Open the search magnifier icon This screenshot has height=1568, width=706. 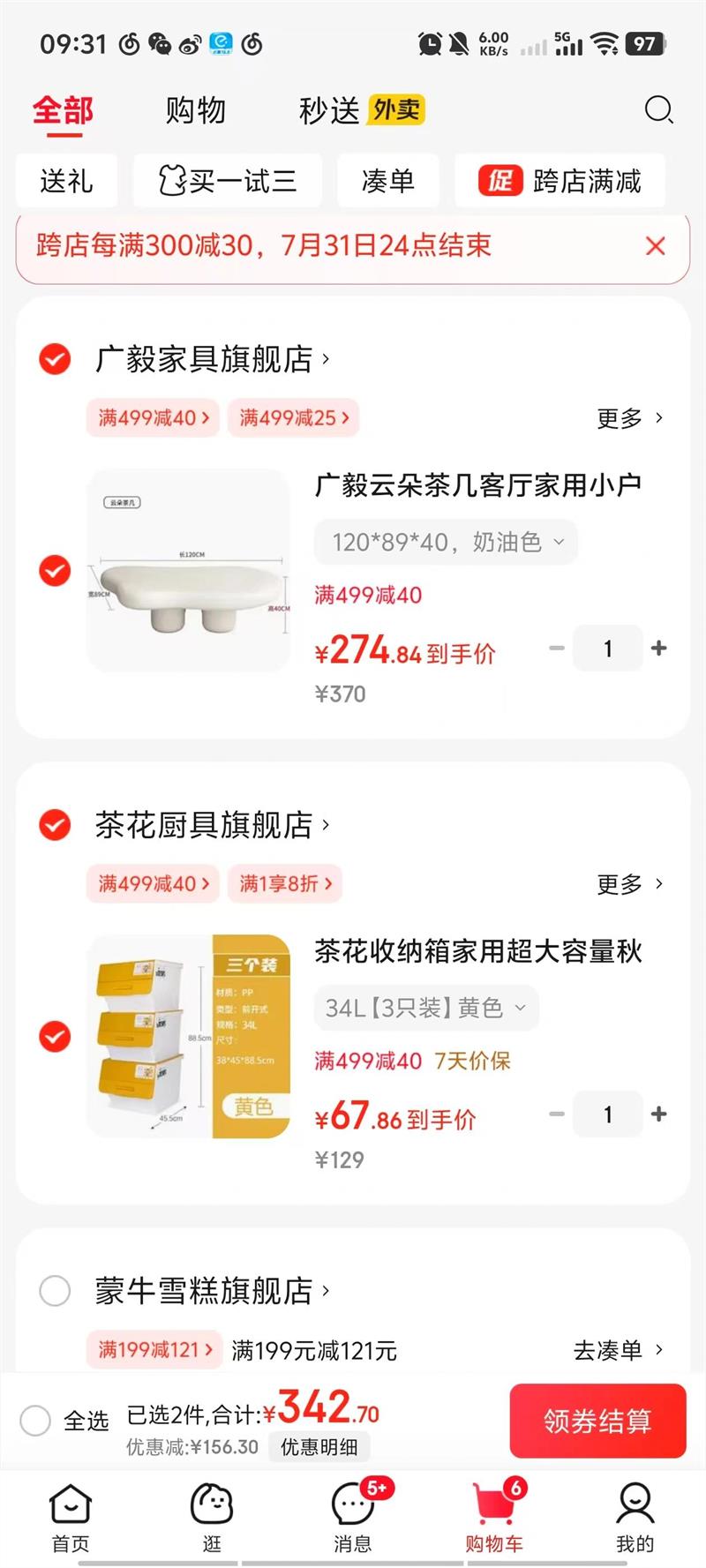[x=658, y=110]
